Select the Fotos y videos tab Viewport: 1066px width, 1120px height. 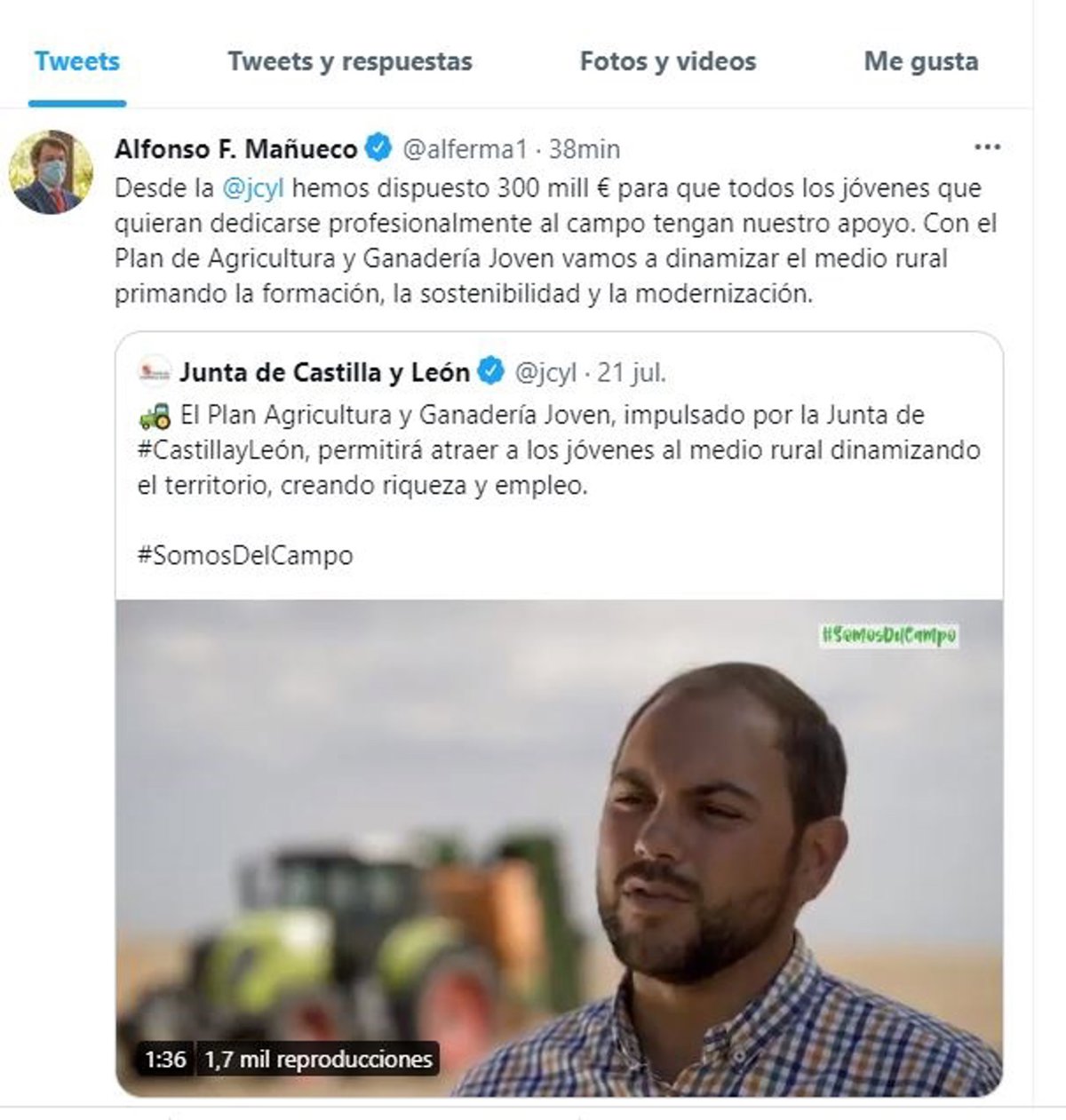[x=668, y=61]
